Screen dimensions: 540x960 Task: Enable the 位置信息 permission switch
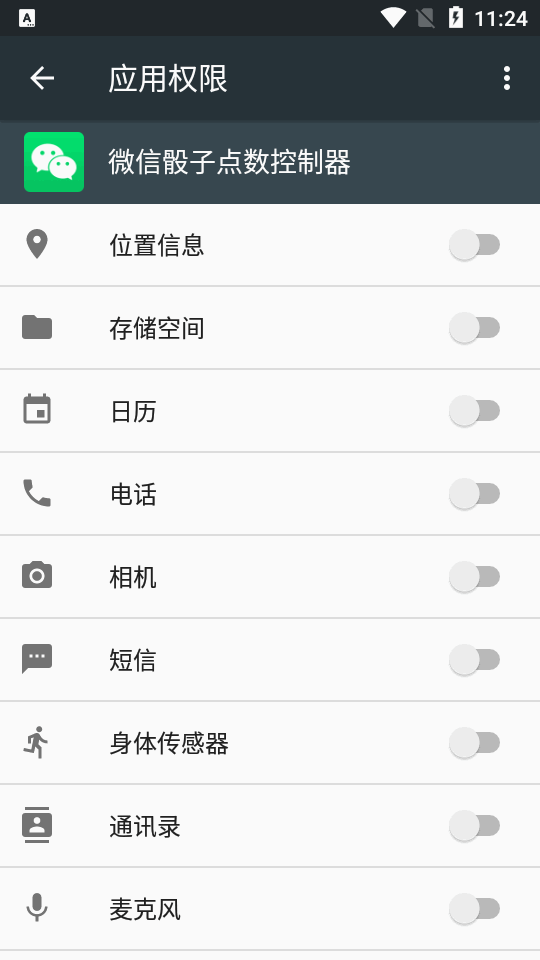[x=474, y=245]
